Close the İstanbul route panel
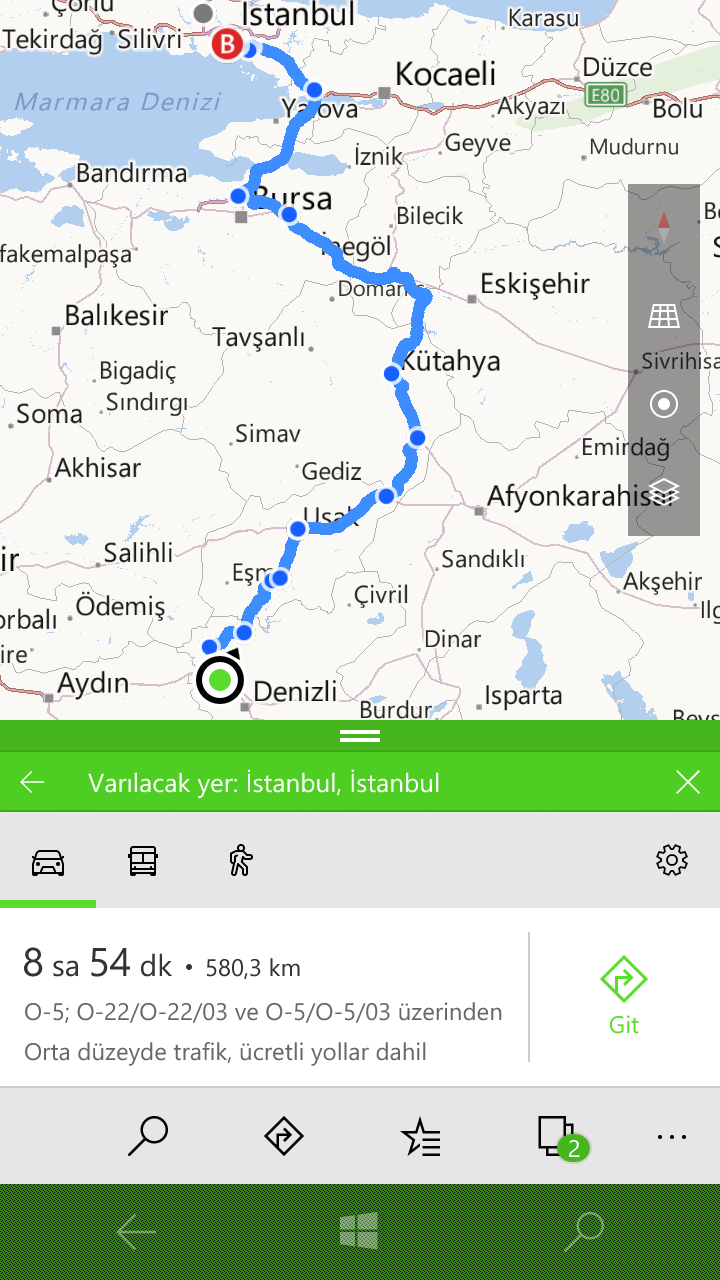This screenshot has width=720, height=1280. [687, 782]
